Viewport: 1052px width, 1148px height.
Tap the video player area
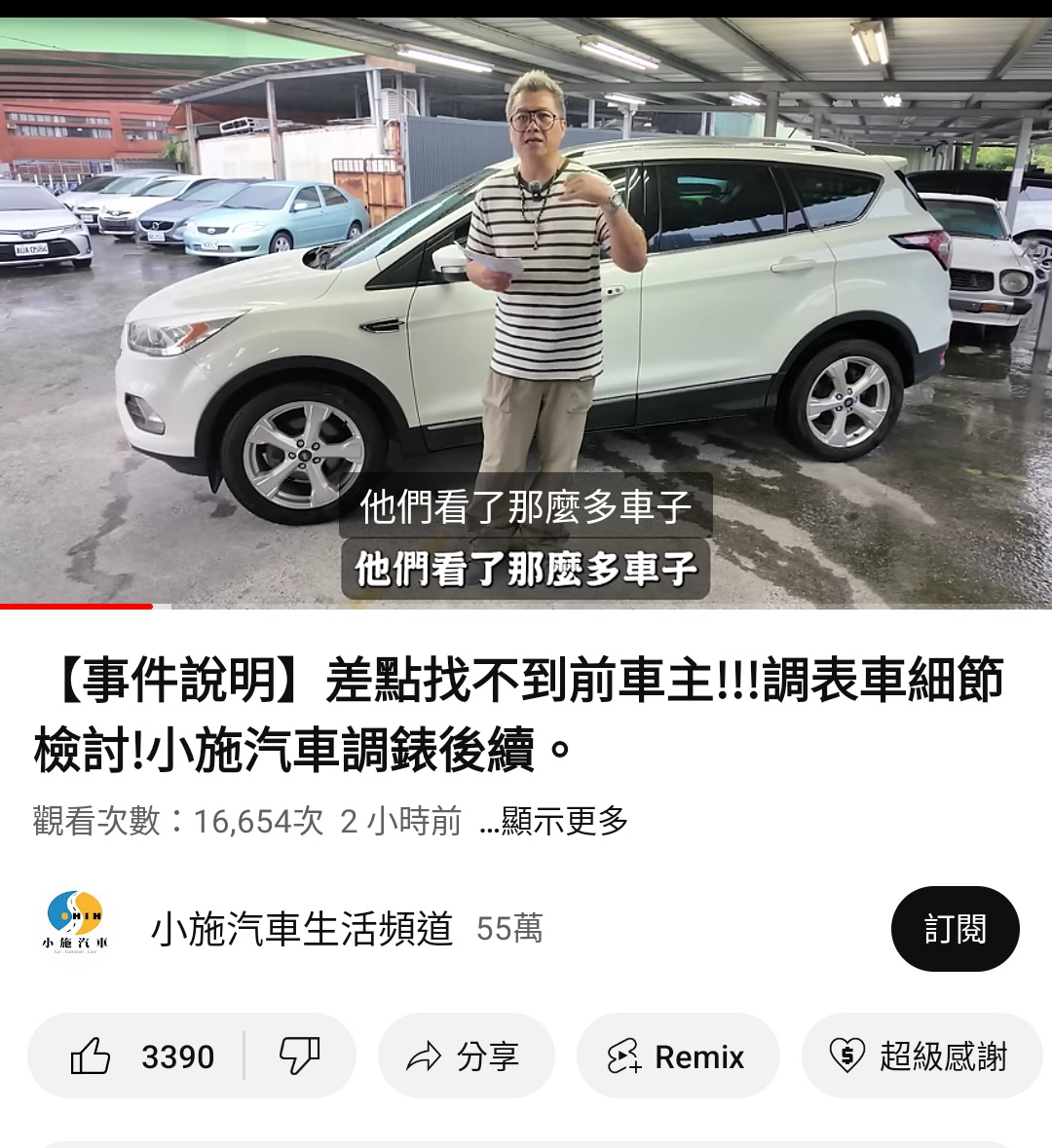[526, 312]
